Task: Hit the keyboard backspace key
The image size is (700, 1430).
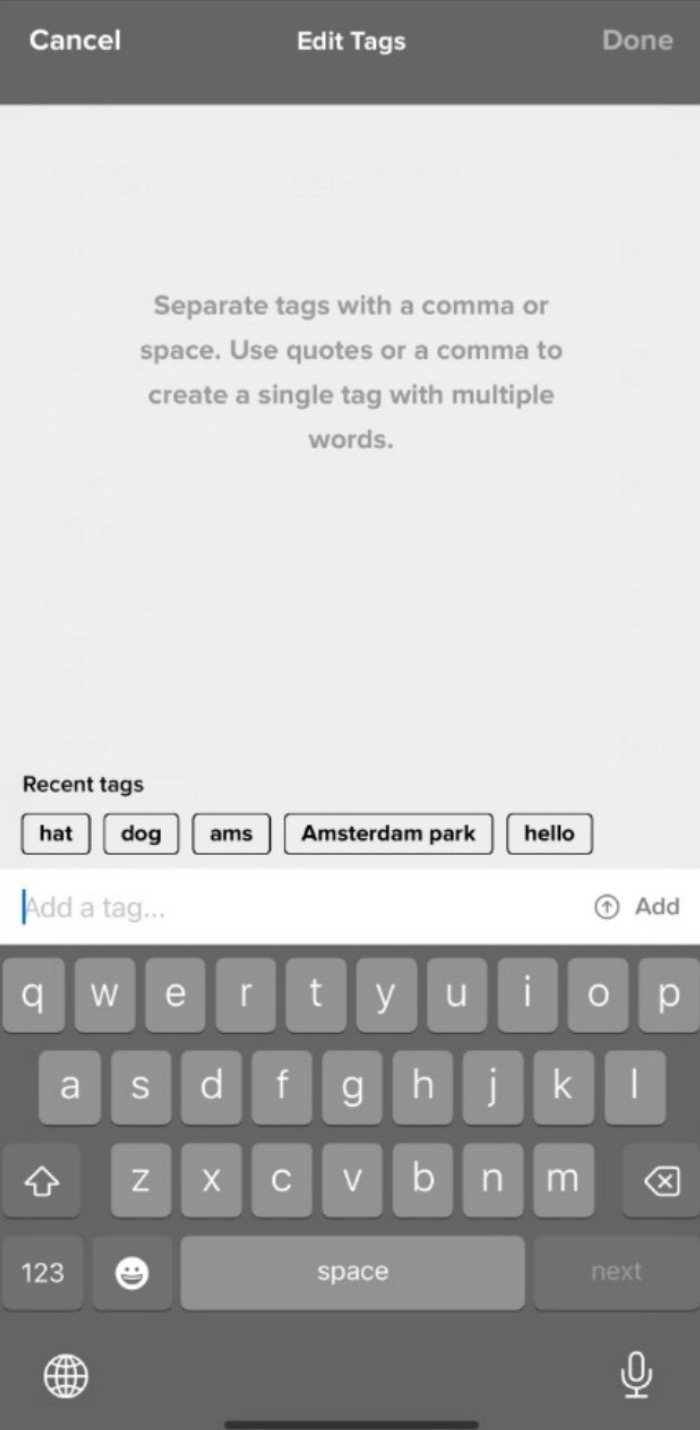Action: coord(661,1181)
